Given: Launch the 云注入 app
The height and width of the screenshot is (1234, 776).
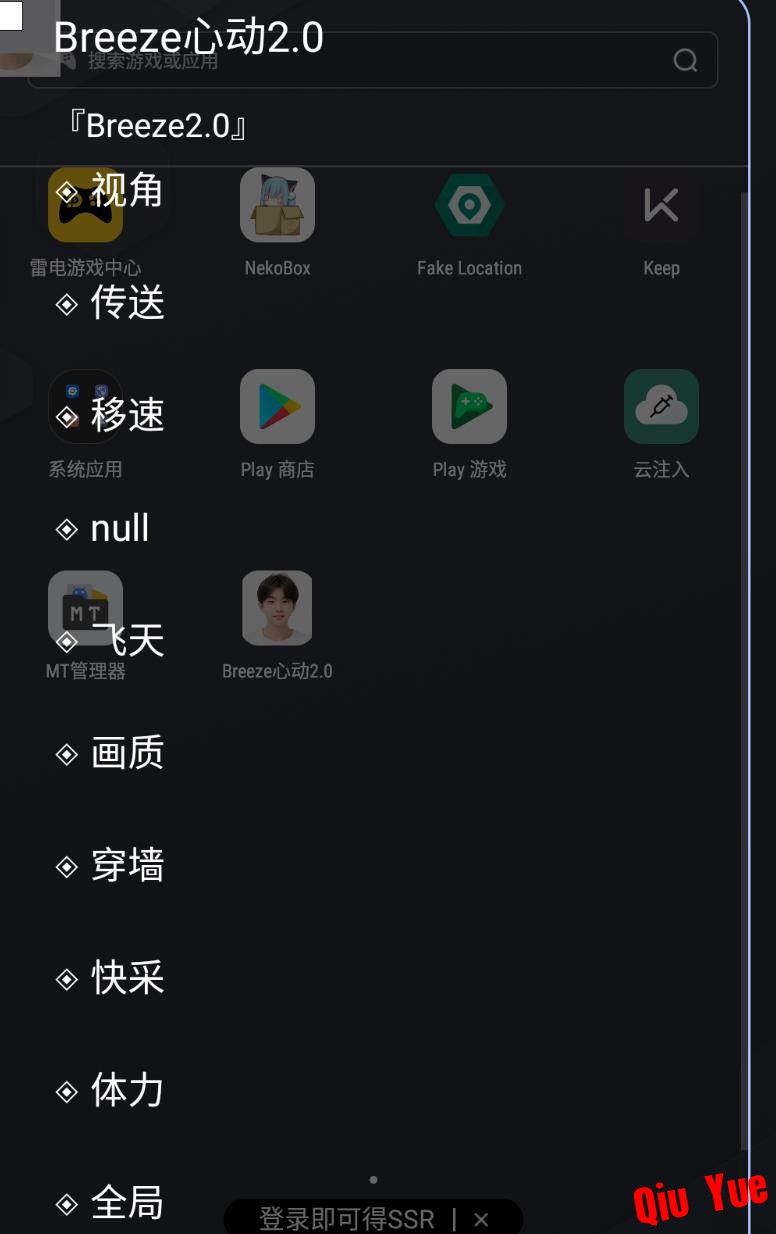Looking at the screenshot, I should (661, 407).
